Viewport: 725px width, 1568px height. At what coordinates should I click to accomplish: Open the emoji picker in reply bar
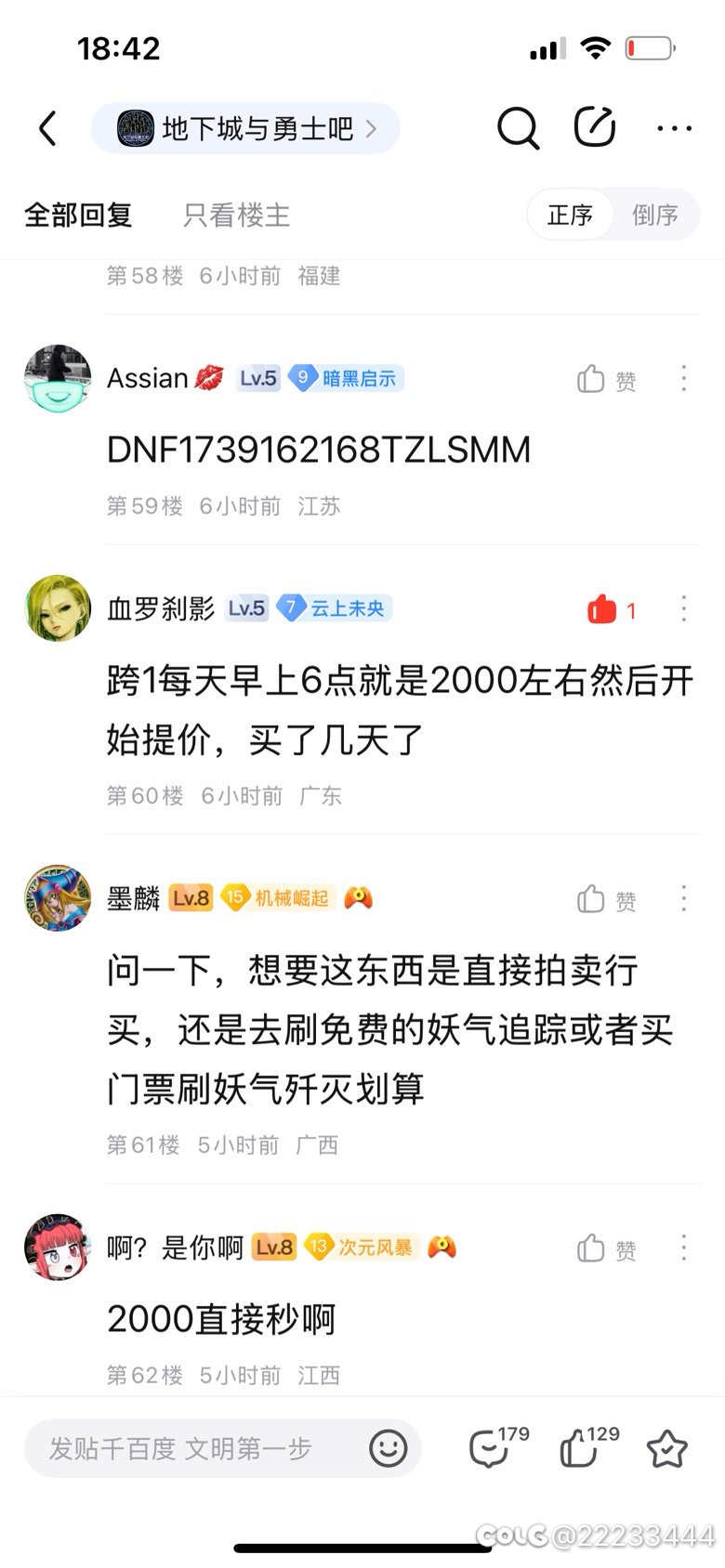(x=388, y=1448)
